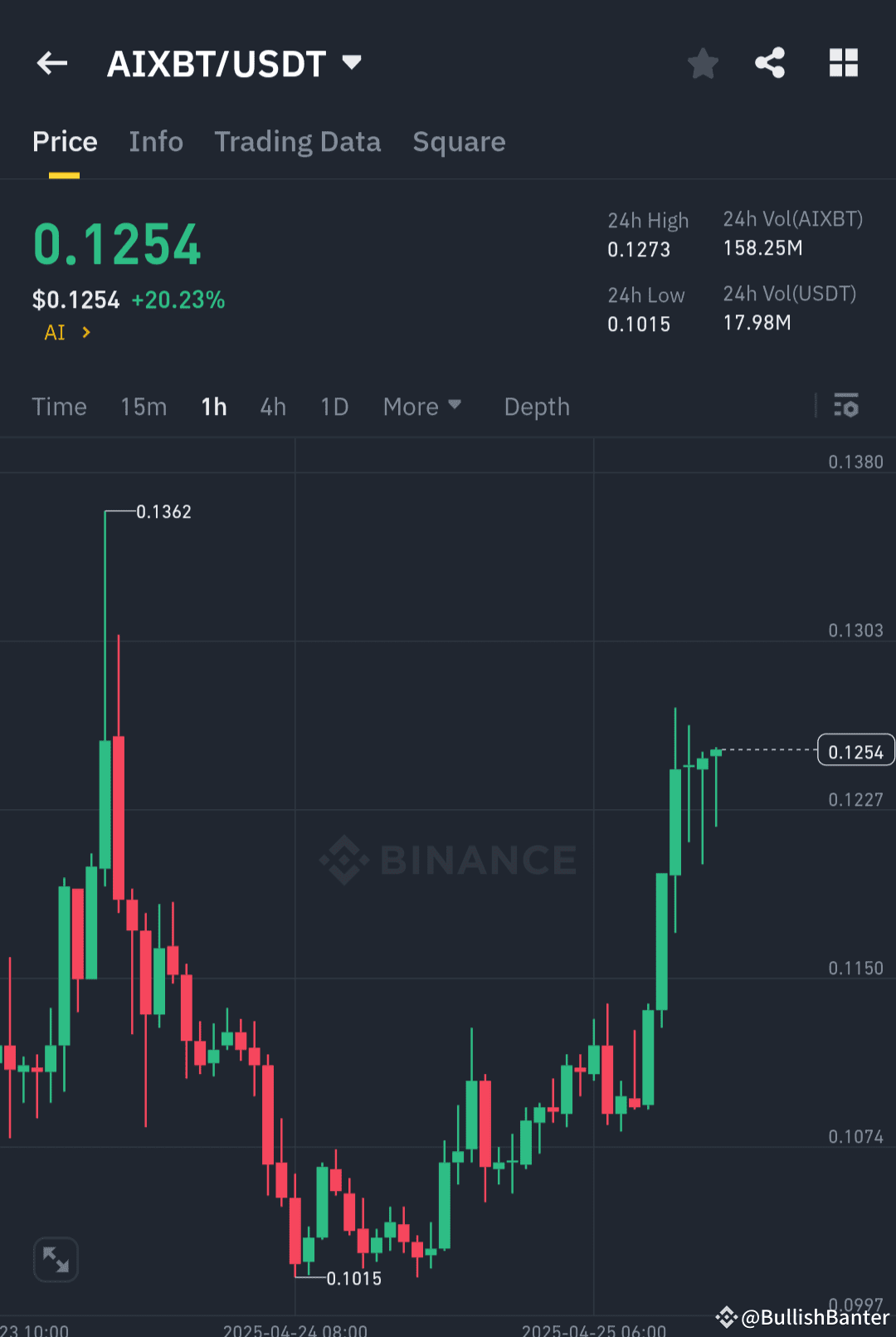This screenshot has width=896, height=1337.
Task: Tap the back arrow to exit chart
Action: coord(51,63)
